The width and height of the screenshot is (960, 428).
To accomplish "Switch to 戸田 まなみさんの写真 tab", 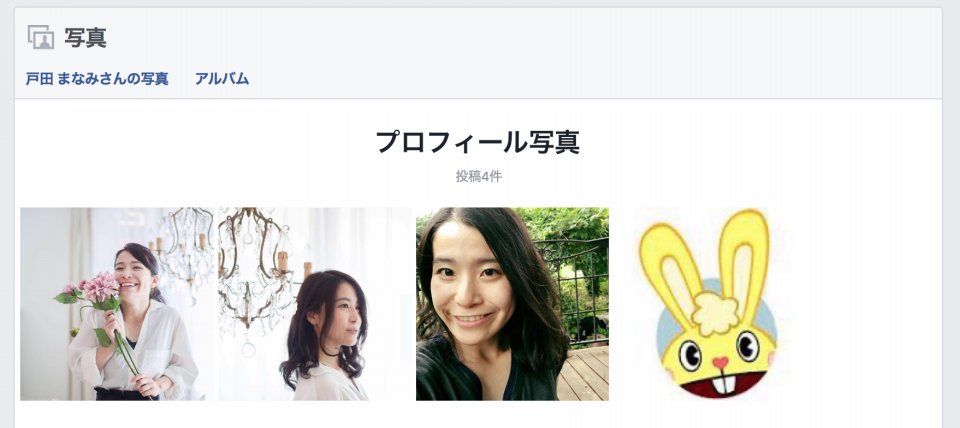I will [x=97, y=79].
